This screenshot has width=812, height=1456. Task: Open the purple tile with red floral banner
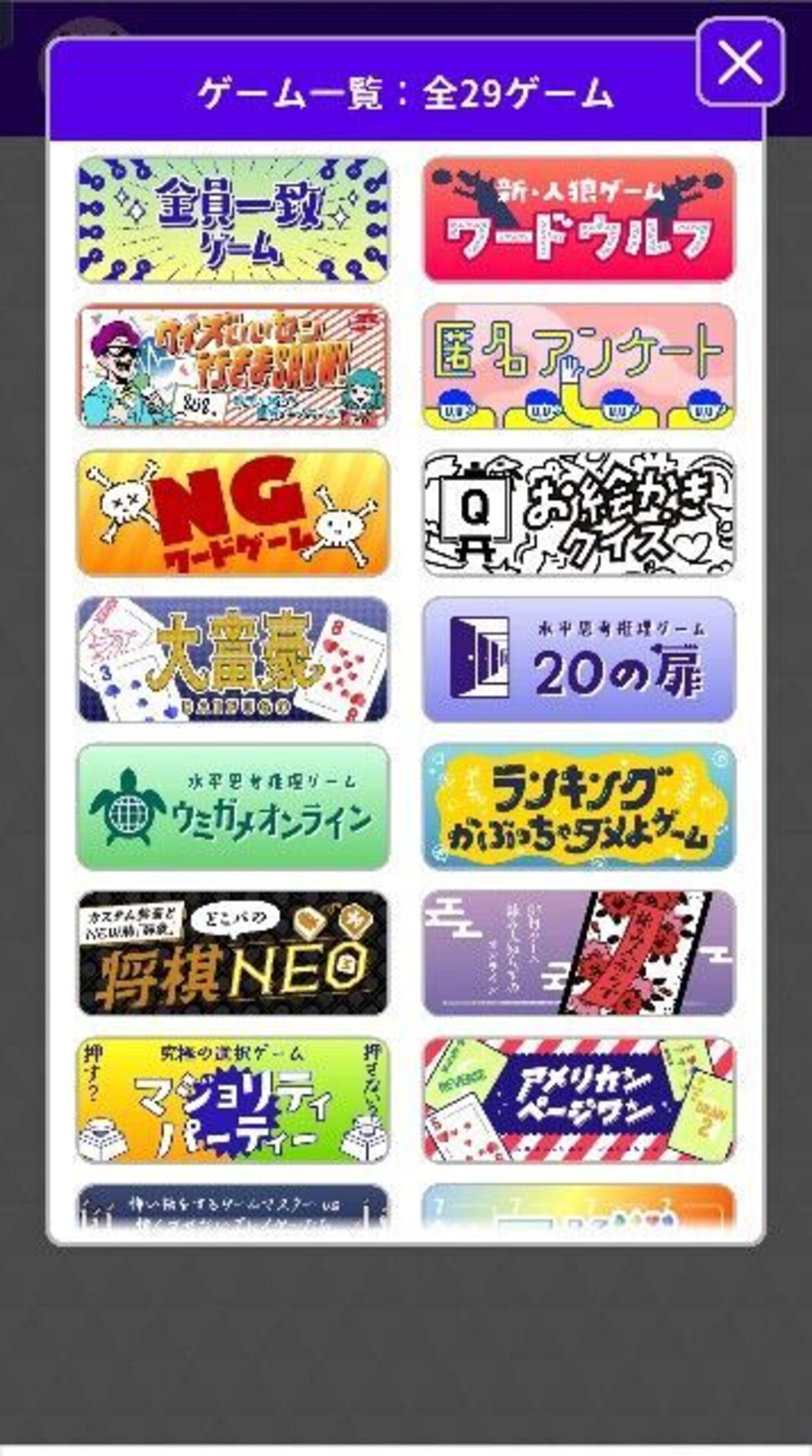click(578, 953)
